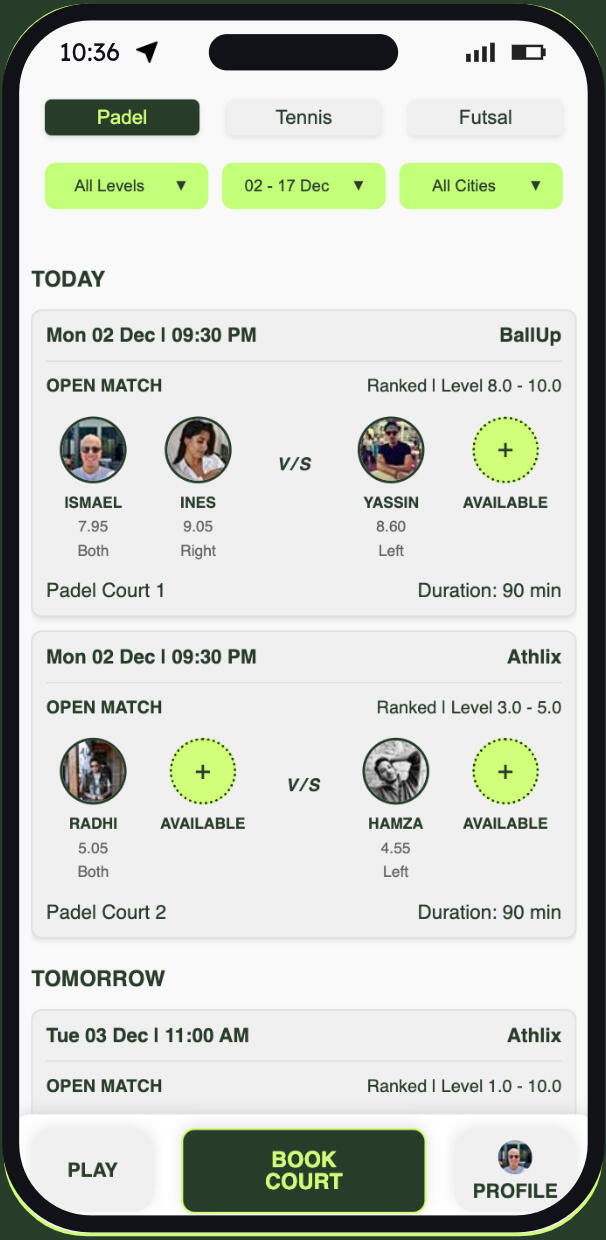The image size is (606, 1240).
Task: Open the Profile tab
Action: click(515, 1172)
